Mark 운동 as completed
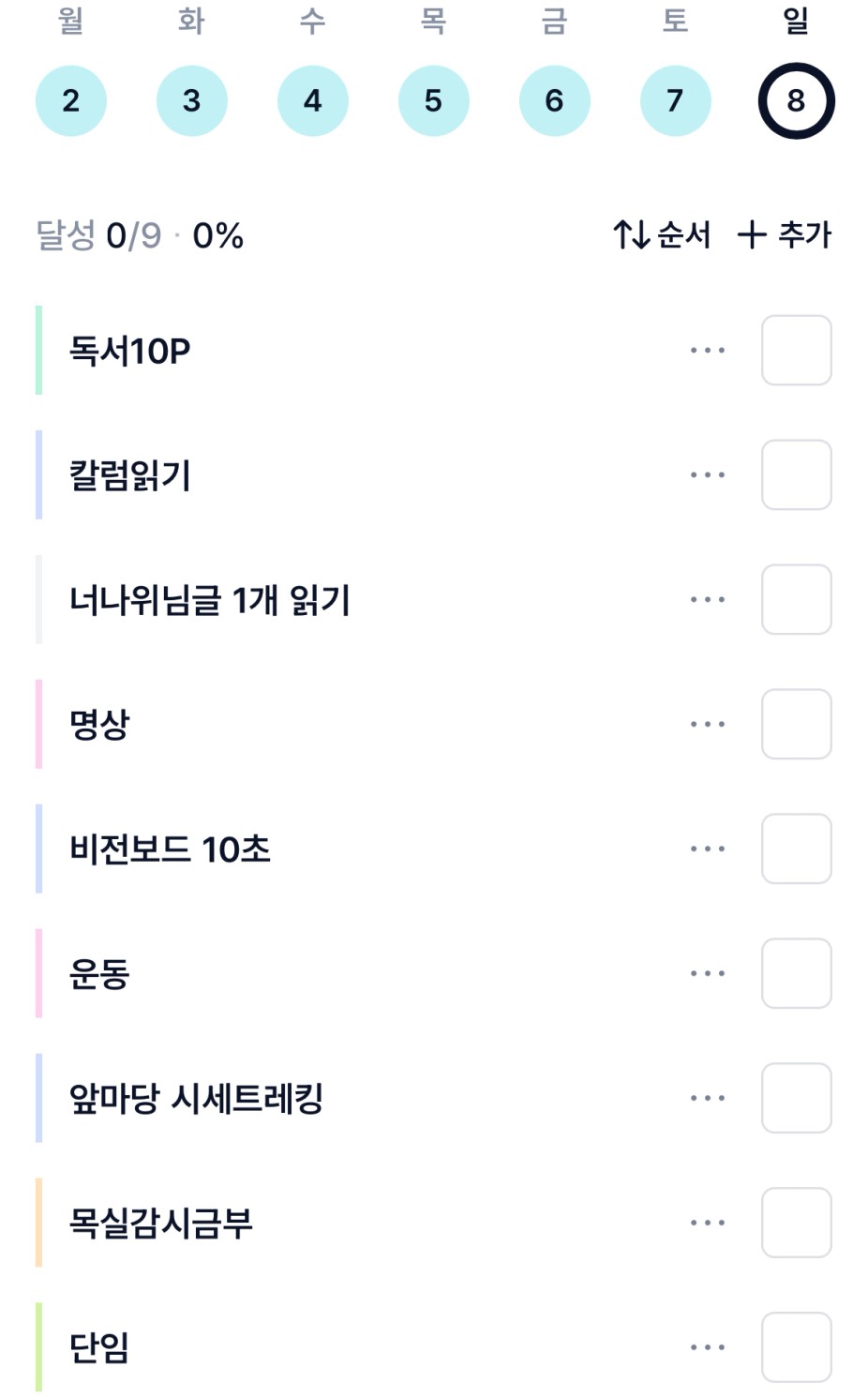Image resolution: width=868 pixels, height=1397 pixels. [796, 974]
